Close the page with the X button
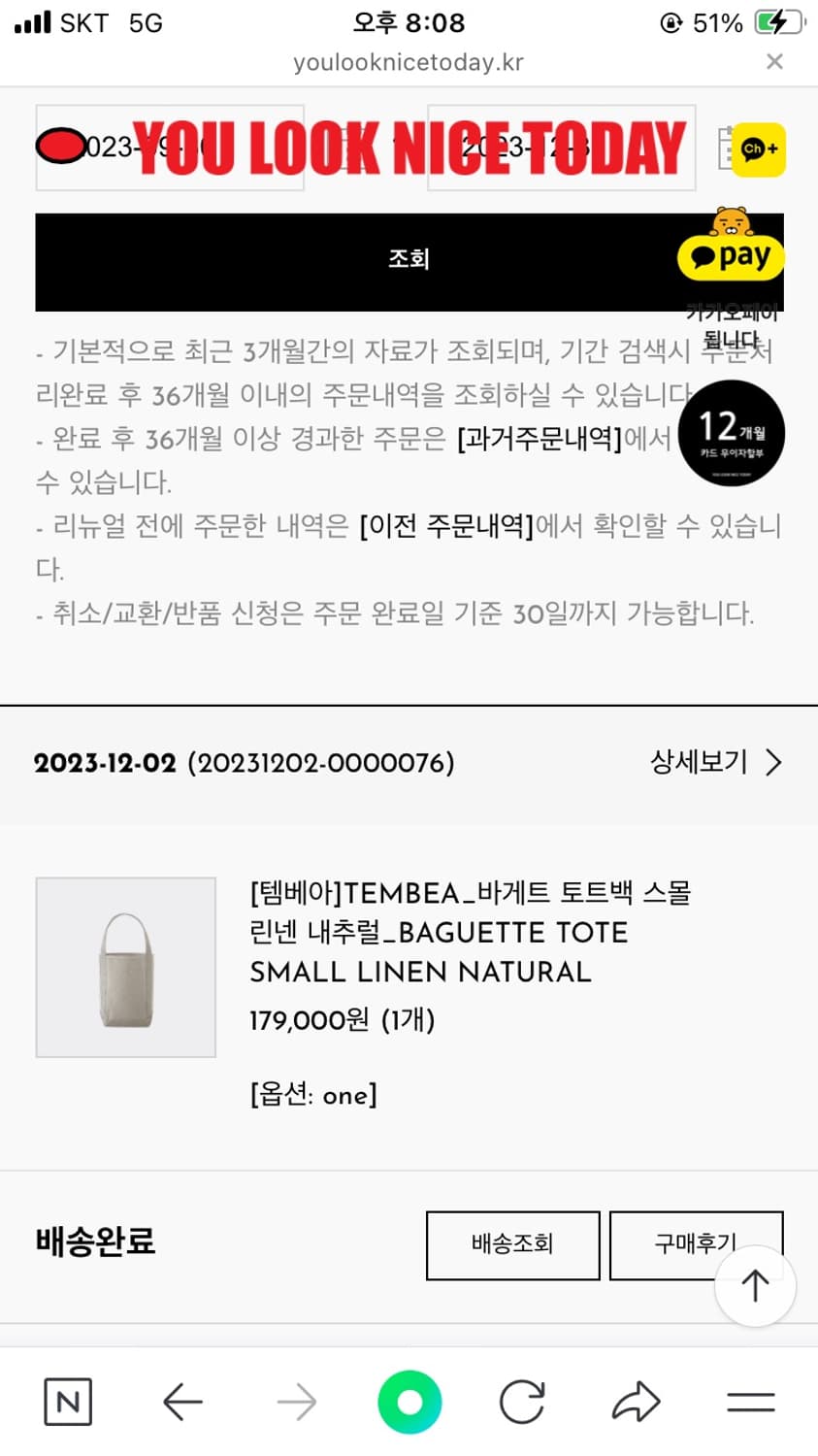The height and width of the screenshot is (1456, 818). [x=774, y=61]
